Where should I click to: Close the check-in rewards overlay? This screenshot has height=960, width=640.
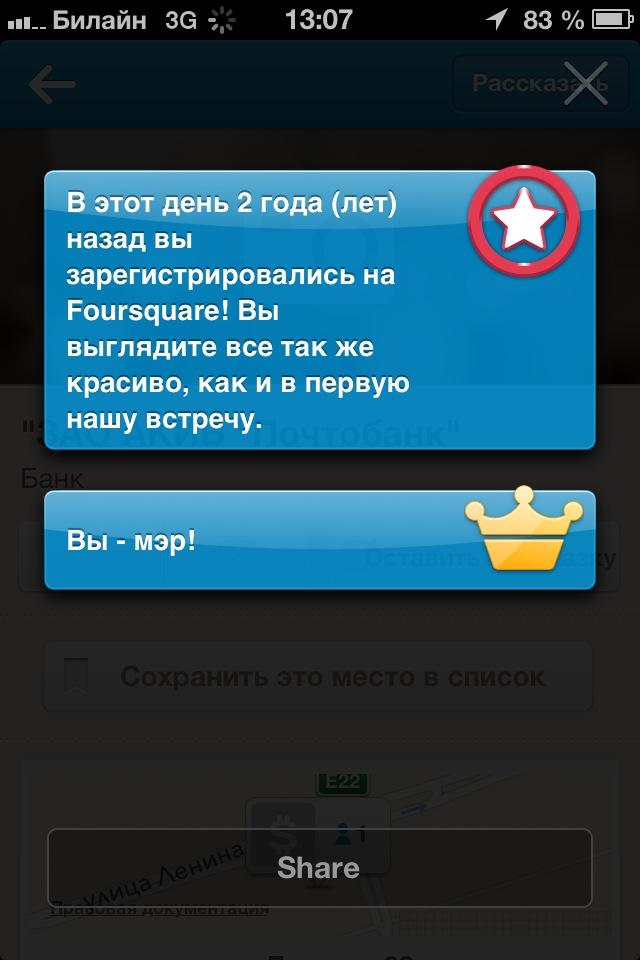[x=584, y=82]
